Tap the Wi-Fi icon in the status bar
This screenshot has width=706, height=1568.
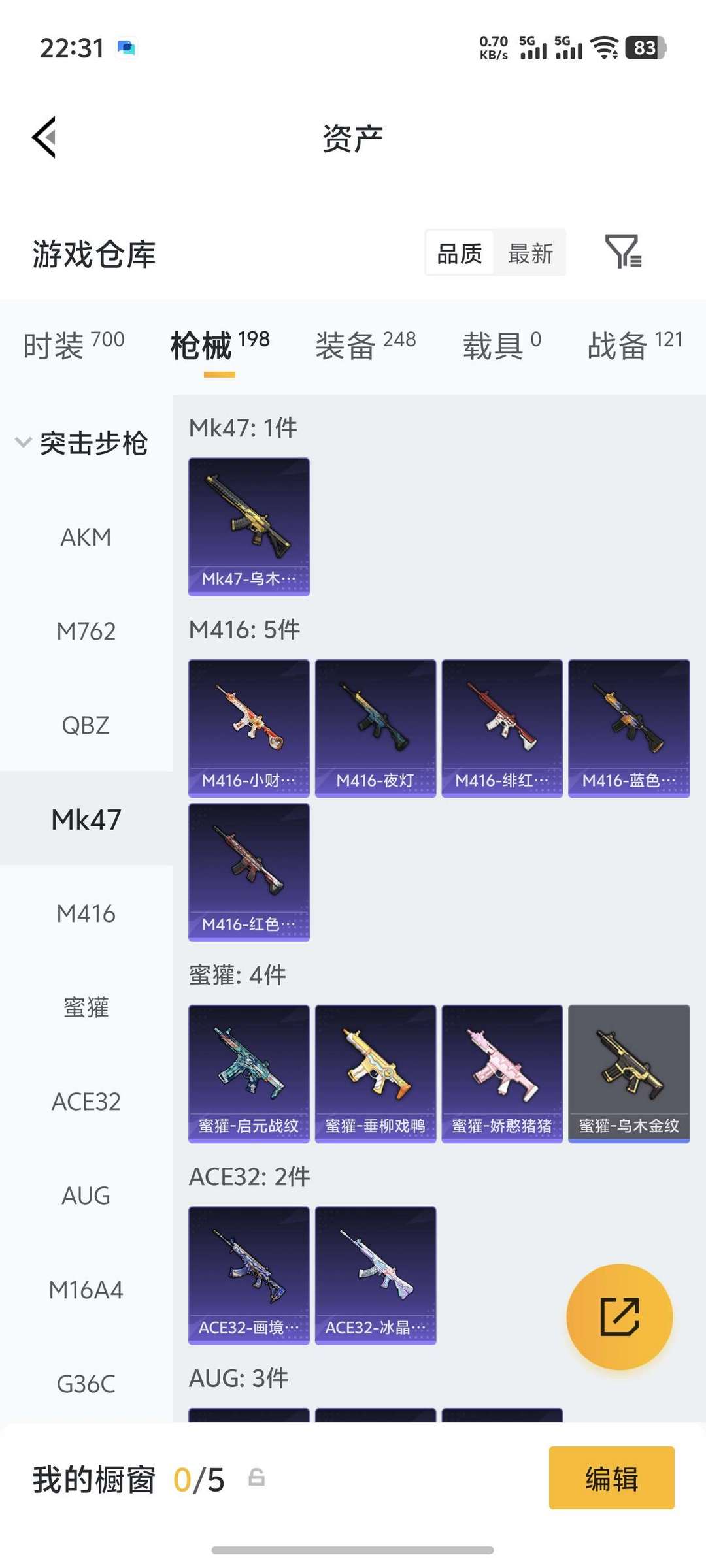click(x=605, y=46)
